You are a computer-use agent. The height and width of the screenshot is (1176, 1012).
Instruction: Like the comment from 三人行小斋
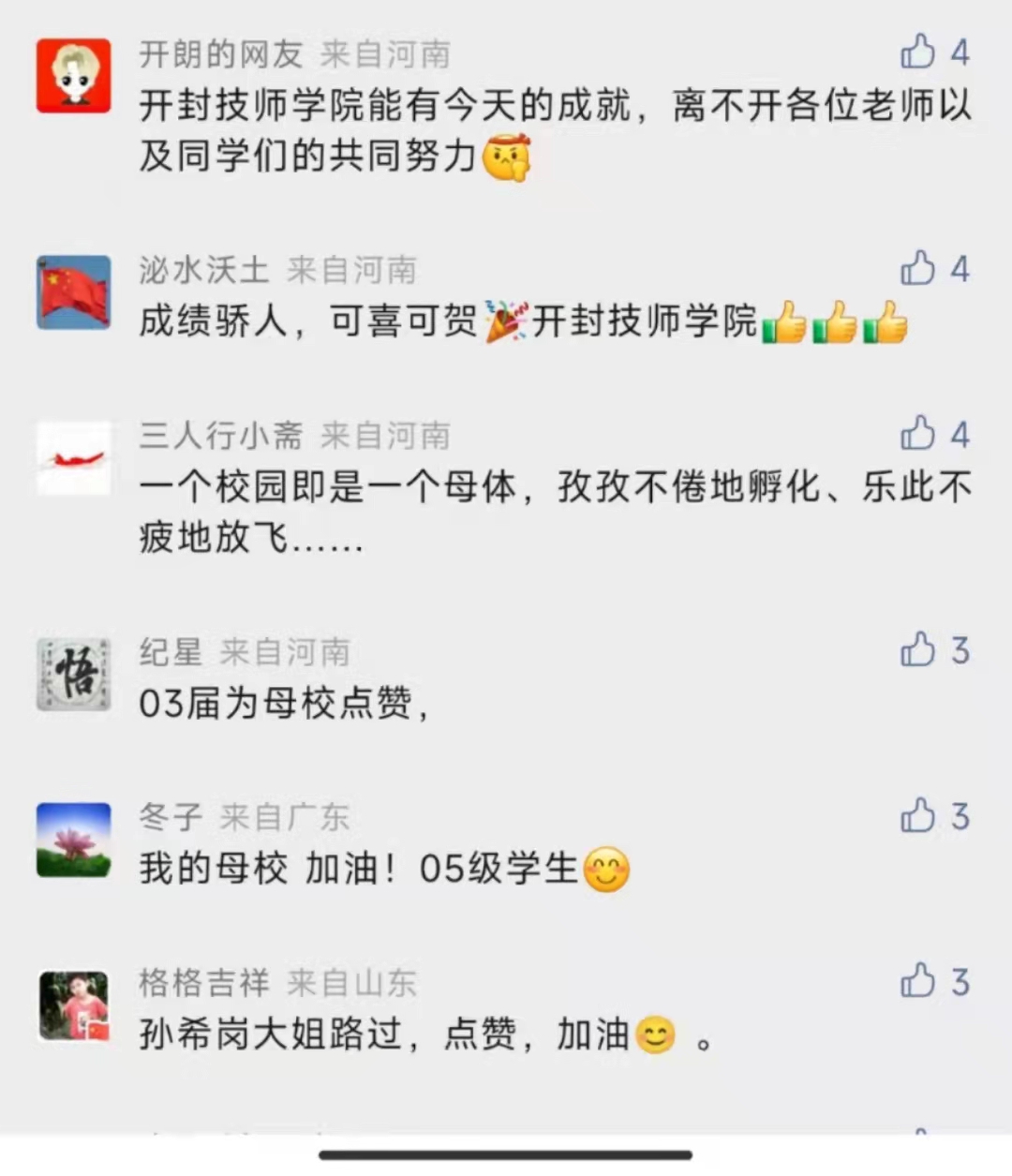coord(918,434)
